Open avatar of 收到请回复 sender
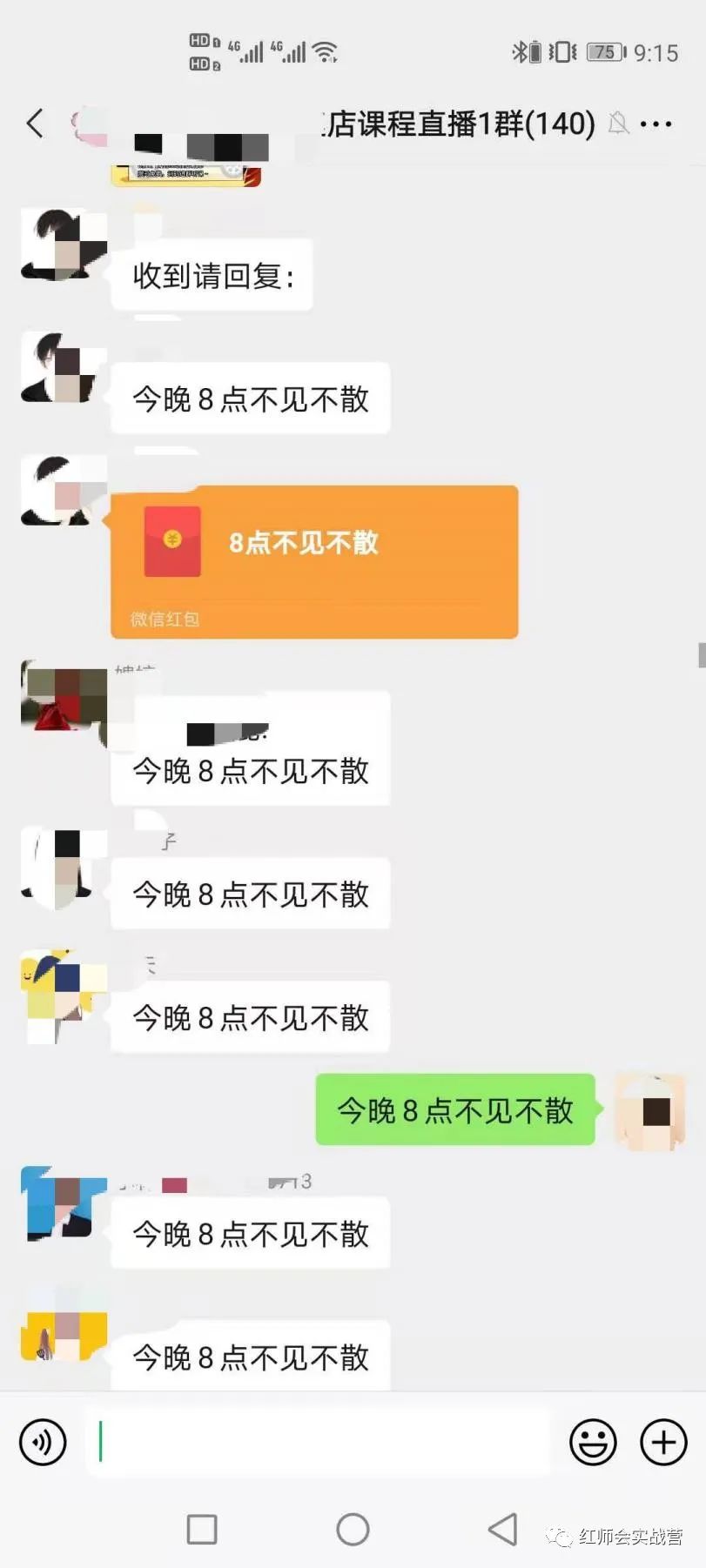The width and height of the screenshot is (706, 1568). pyautogui.click(x=64, y=245)
